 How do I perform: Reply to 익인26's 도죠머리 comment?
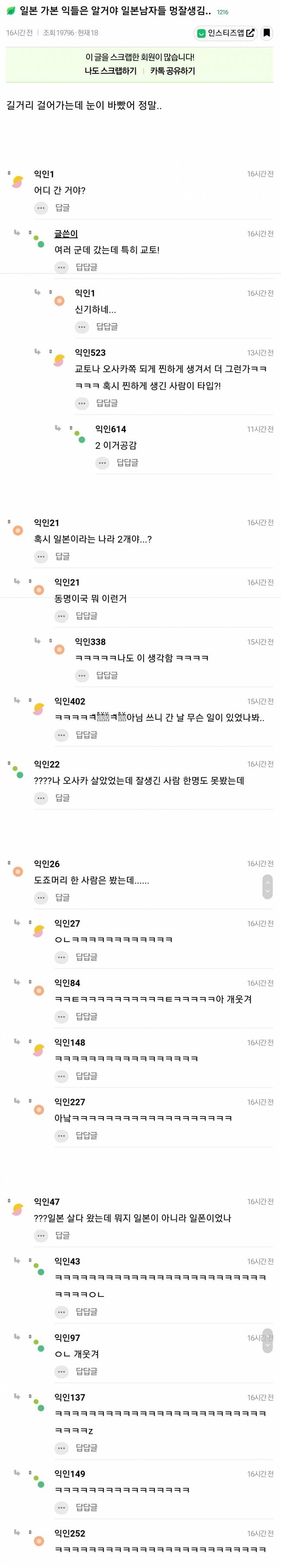tap(62, 897)
